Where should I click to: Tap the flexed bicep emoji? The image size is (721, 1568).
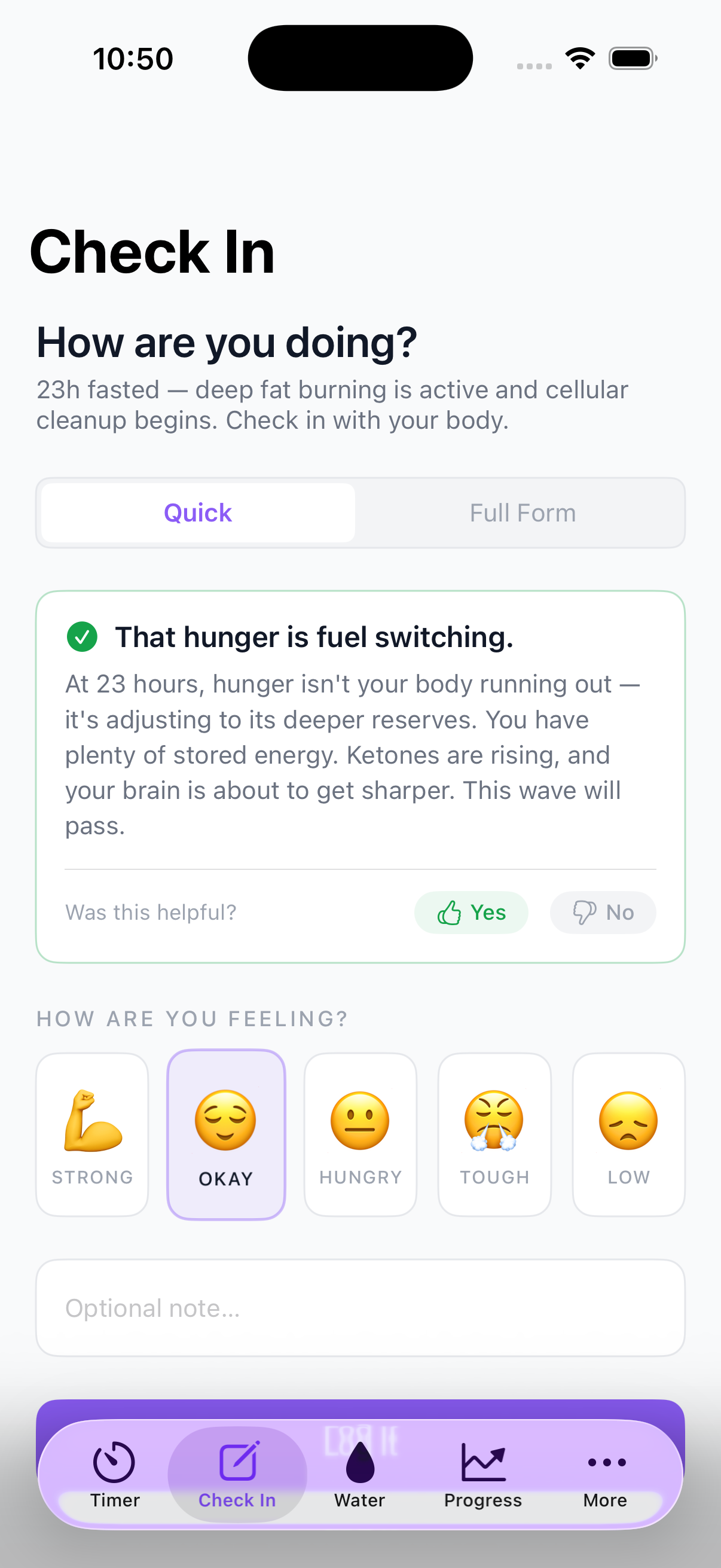(x=91, y=1119)
